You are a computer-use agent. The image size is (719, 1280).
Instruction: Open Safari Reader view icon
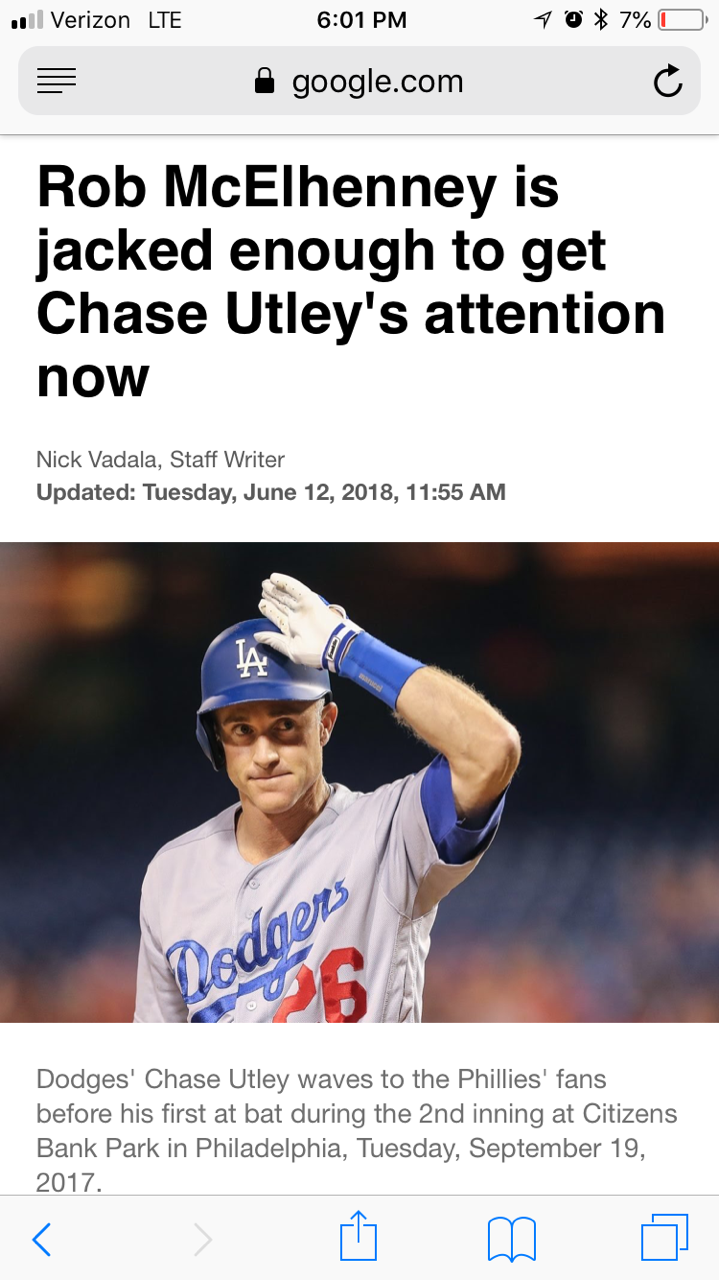click(57, 82)
